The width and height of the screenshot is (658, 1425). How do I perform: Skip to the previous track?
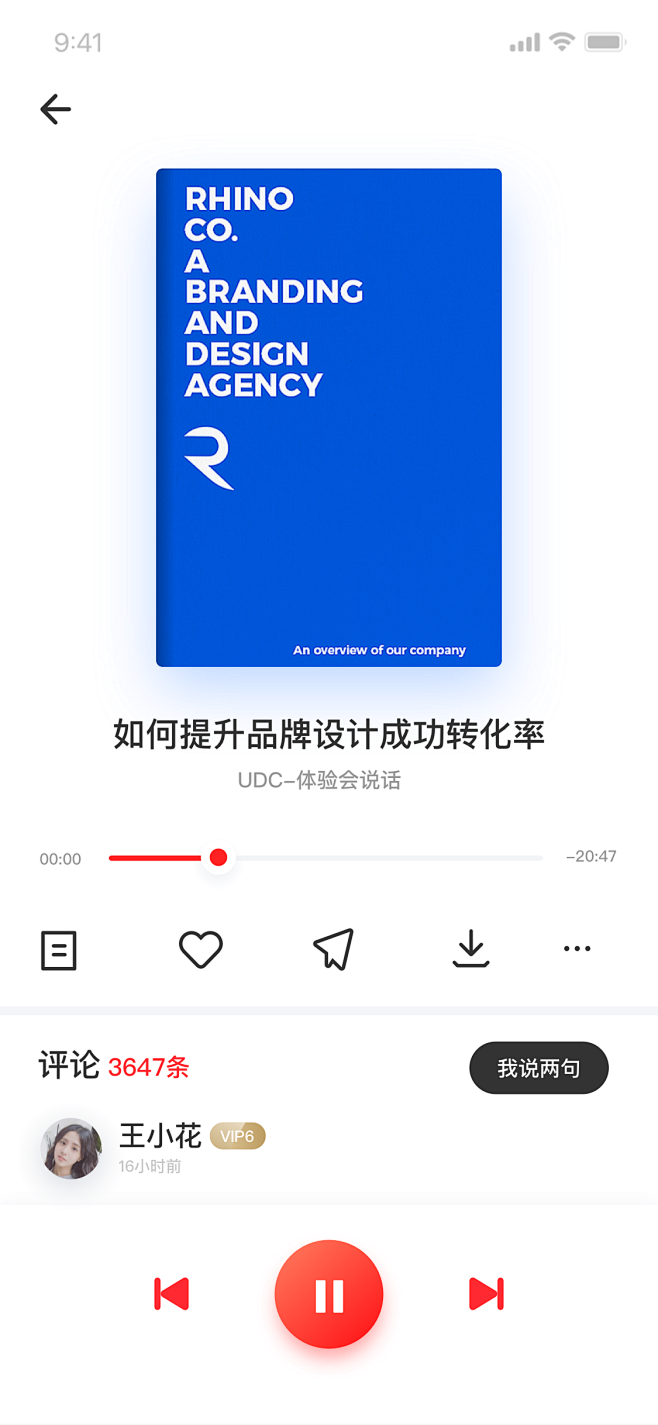[x=172, y=1294]
